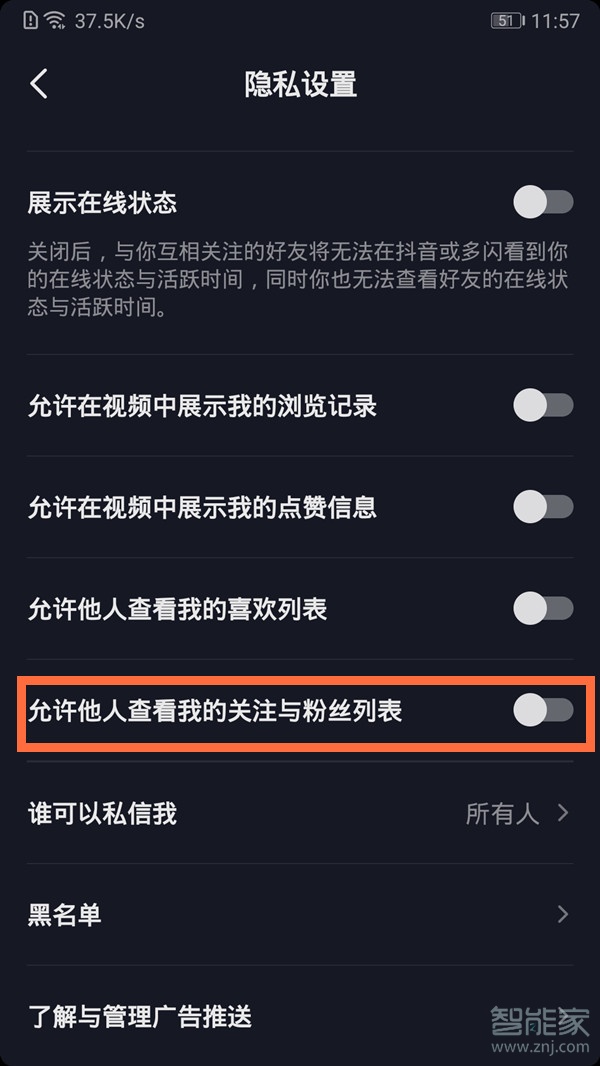600x1066 pixels.
Task: Toggle the 展示在线状态 switch
Action: [x=543, y=203]
